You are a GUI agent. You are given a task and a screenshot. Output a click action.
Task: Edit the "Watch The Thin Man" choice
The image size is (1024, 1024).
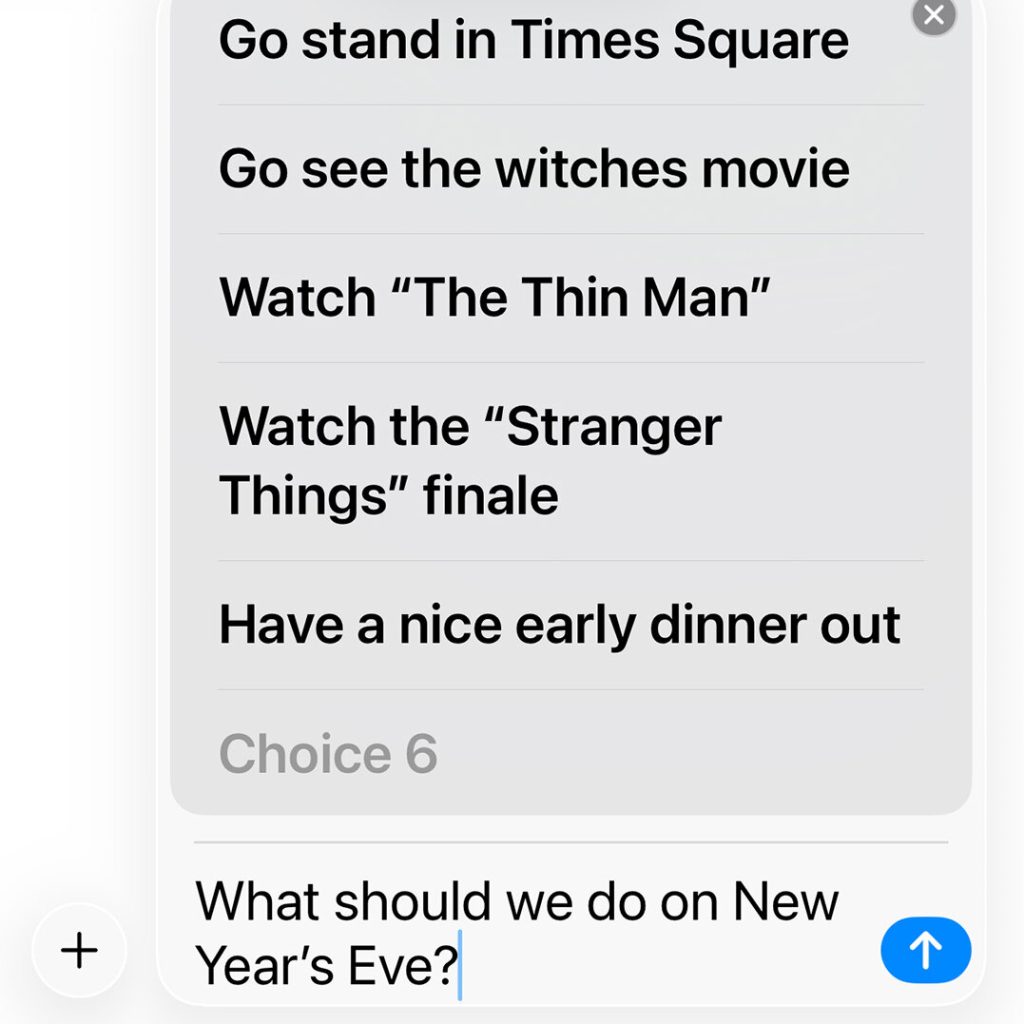tap(495, 297)
